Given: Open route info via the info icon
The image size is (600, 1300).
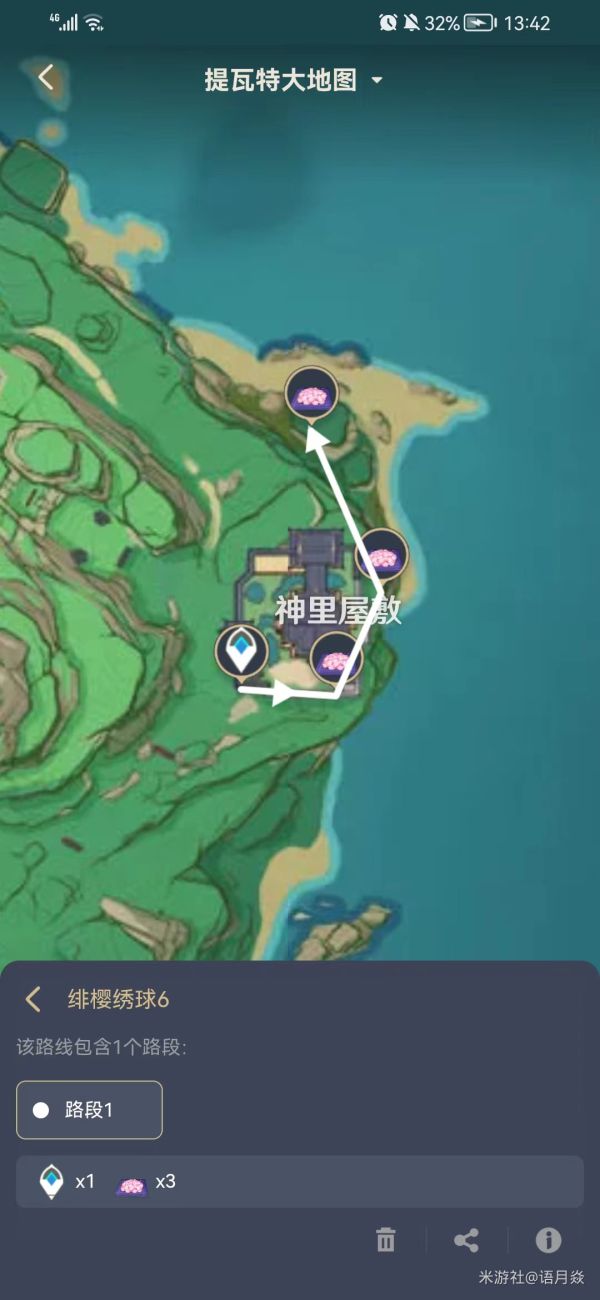Looking at the screenshot, I should [548, 1240].
